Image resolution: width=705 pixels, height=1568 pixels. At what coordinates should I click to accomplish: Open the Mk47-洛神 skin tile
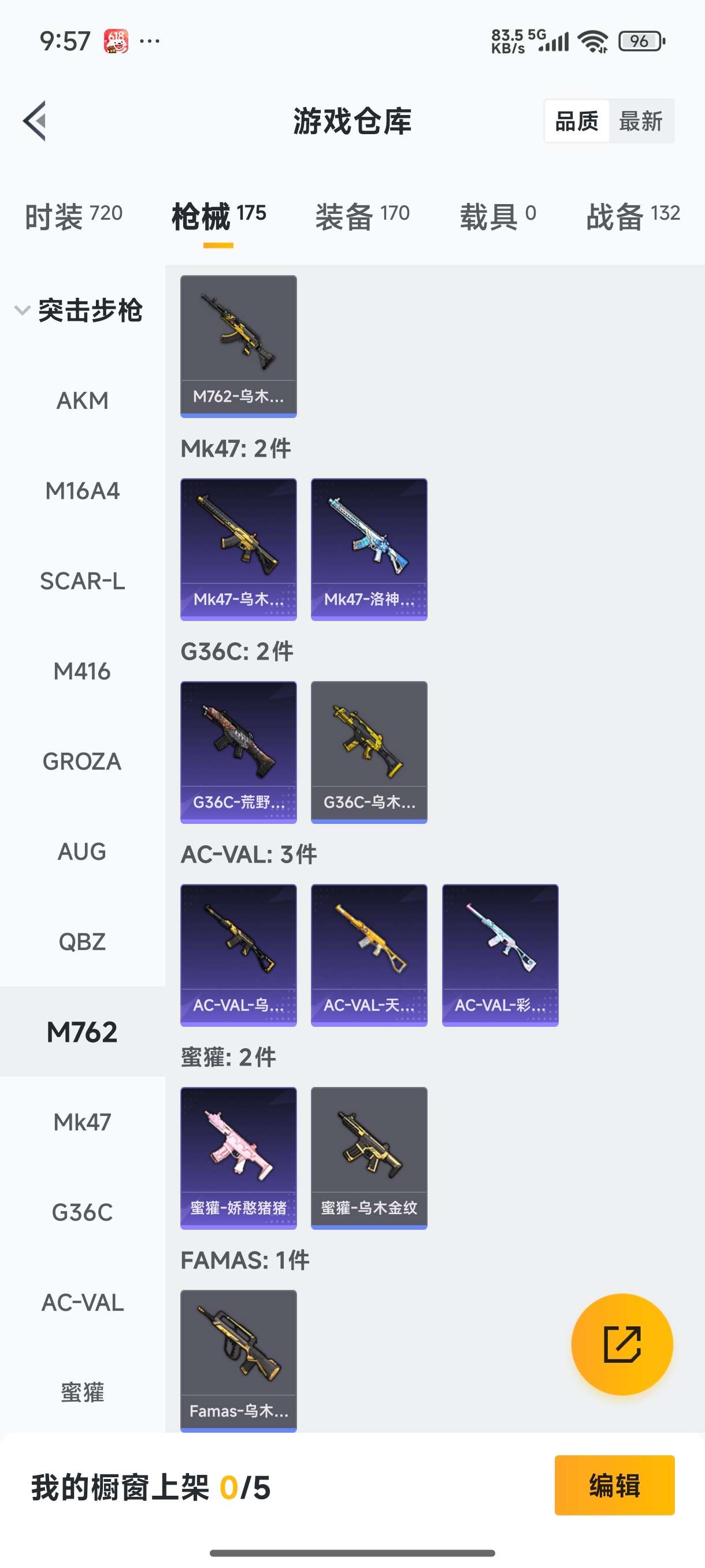(x=369, y=549)
